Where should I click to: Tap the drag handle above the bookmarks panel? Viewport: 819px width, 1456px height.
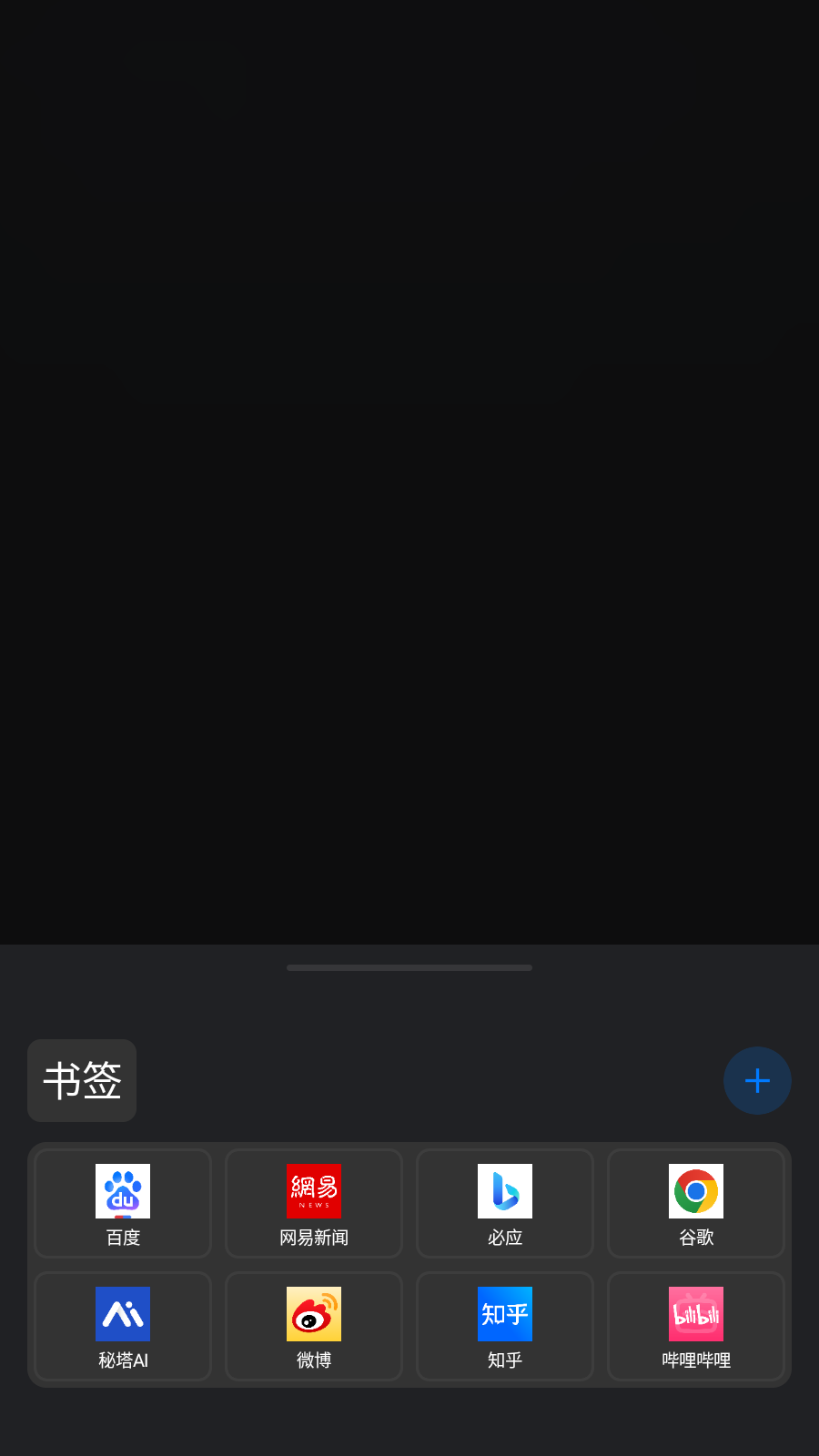point(409,967)
